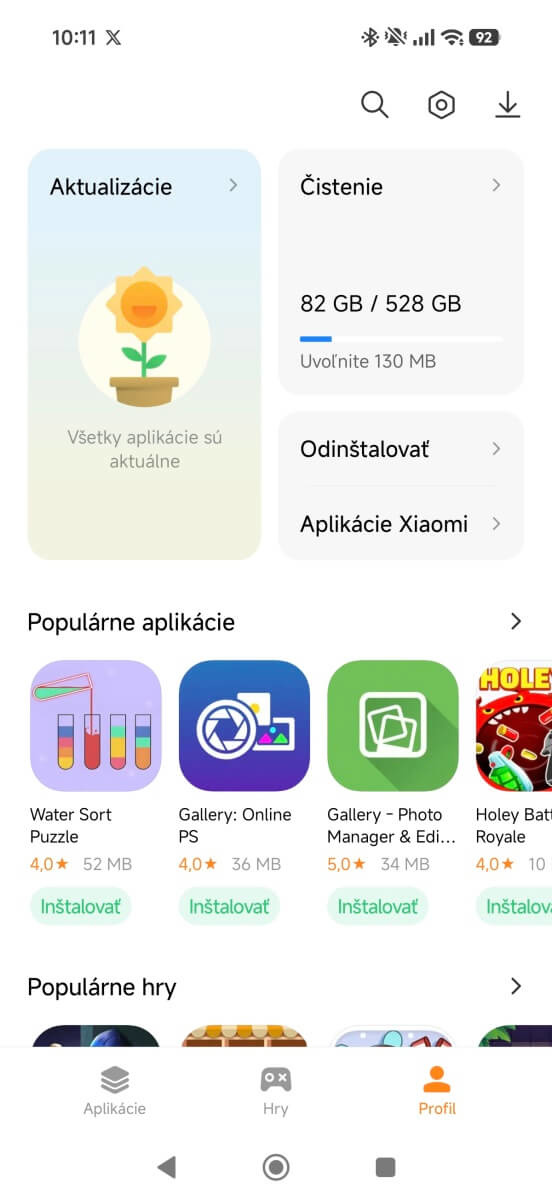552x1200 pixels.
Task: Open the Odinštalovať row
Action: pos(401,449)
